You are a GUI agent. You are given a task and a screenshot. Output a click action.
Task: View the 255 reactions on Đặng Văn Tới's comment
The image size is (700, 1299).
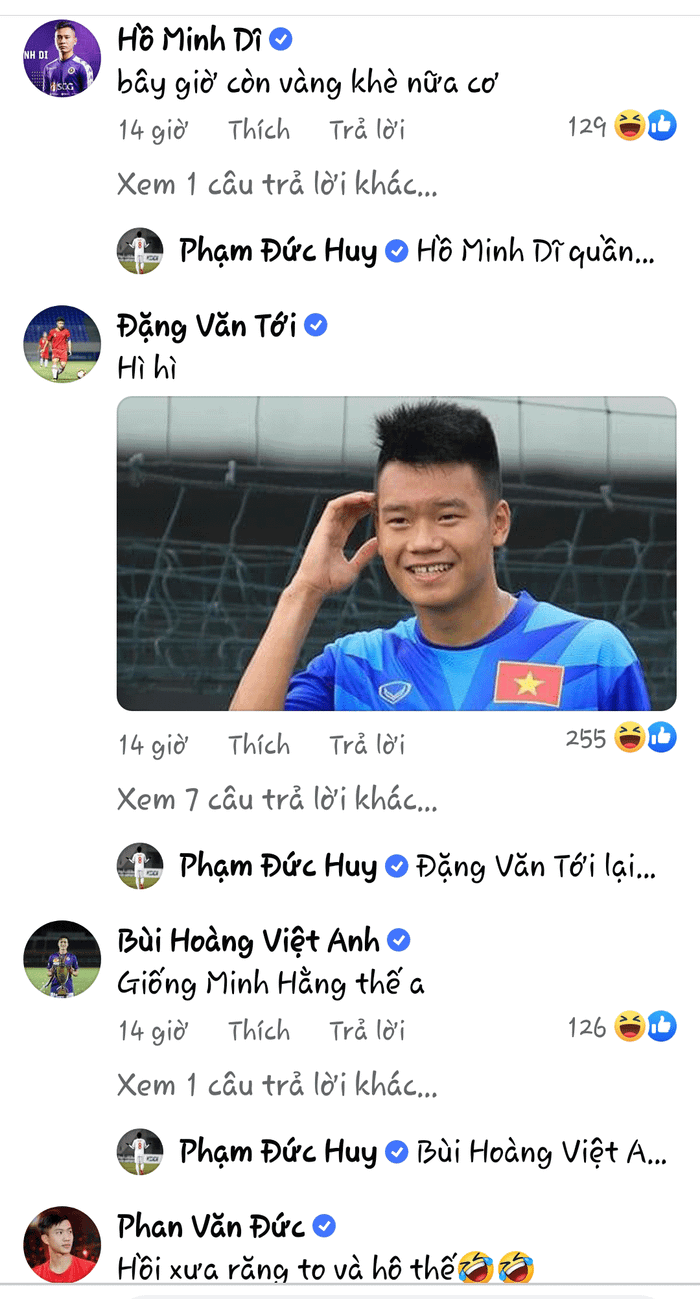tap(621, 738)
